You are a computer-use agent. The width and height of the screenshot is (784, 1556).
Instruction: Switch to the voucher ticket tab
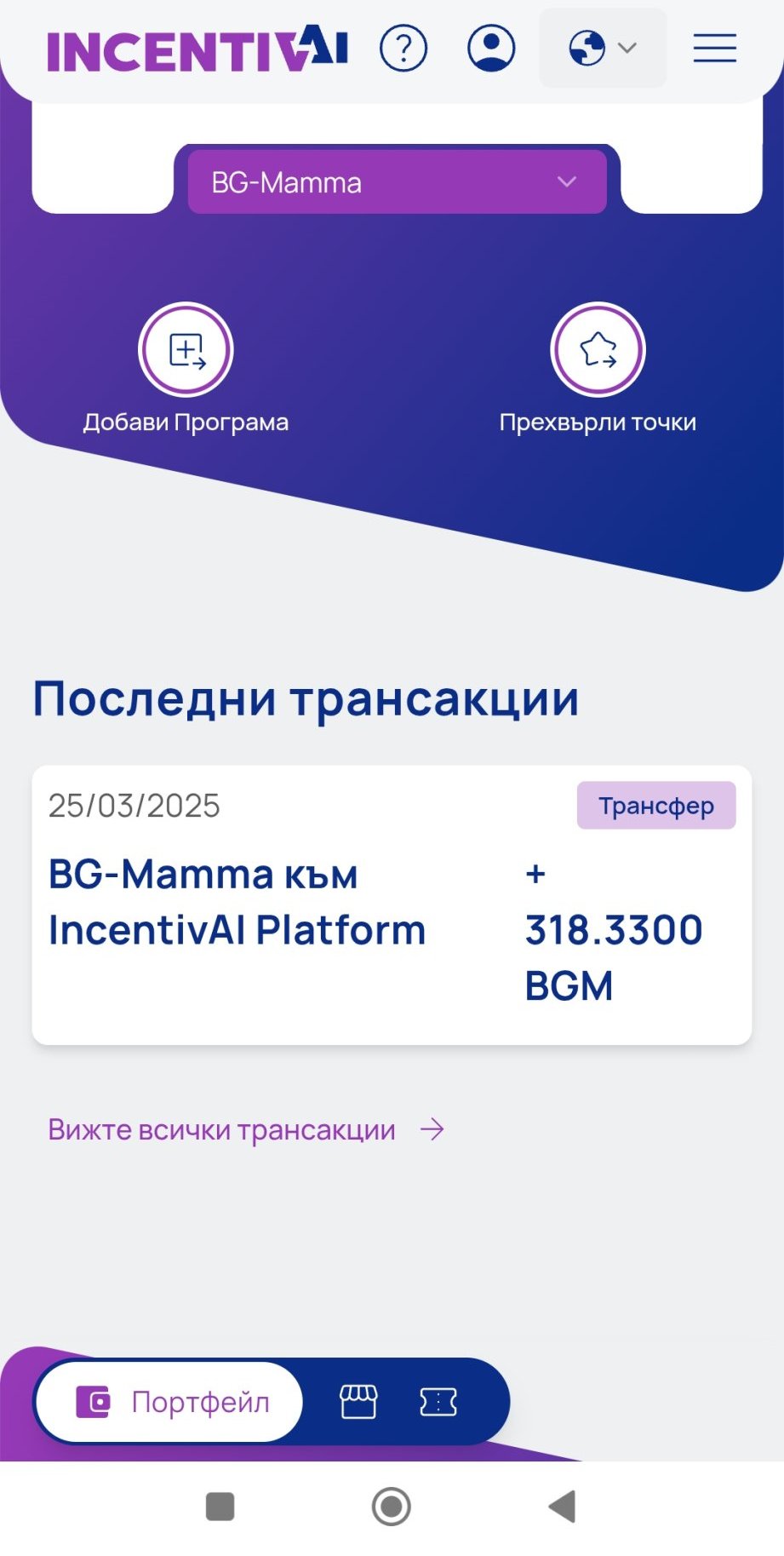pos(438,1401)
